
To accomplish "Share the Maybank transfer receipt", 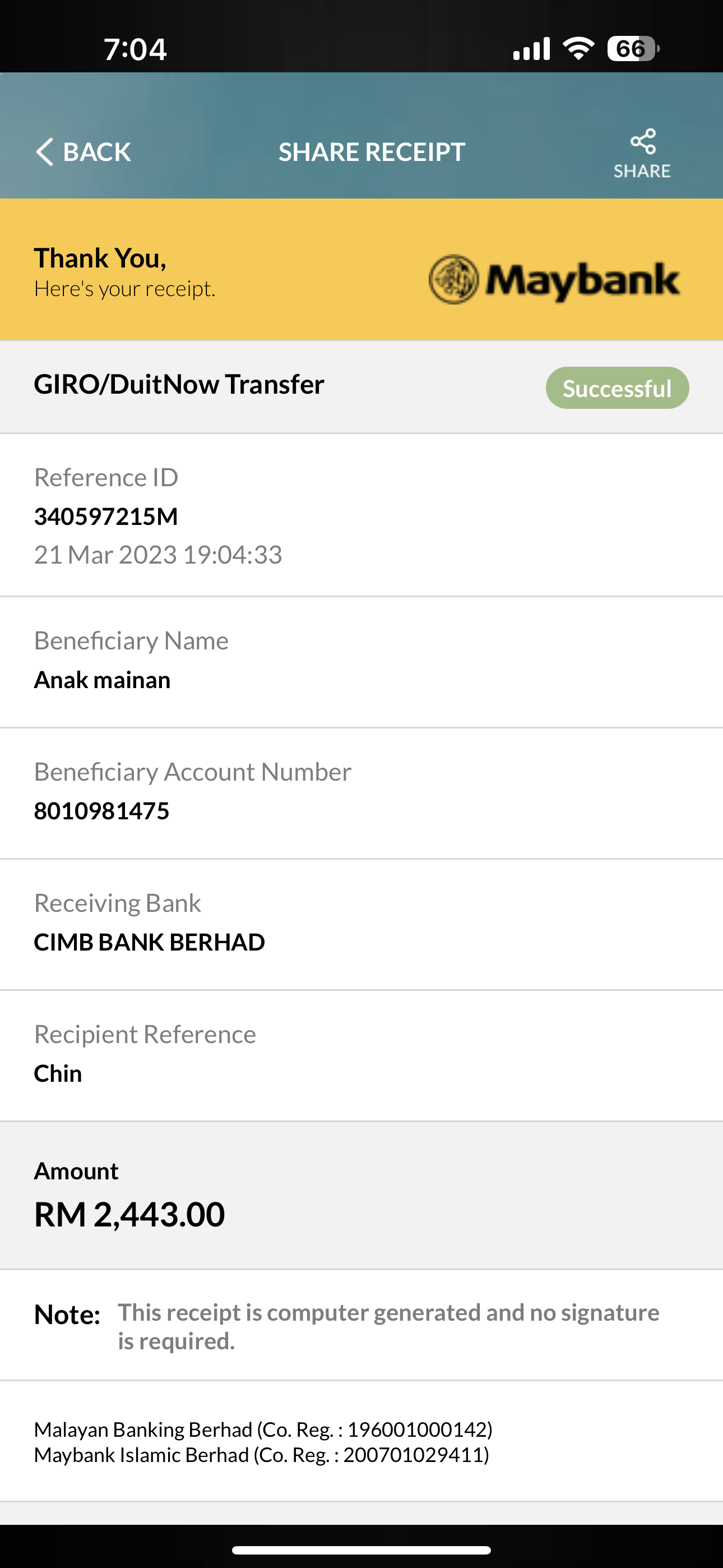I will [642, 154].
